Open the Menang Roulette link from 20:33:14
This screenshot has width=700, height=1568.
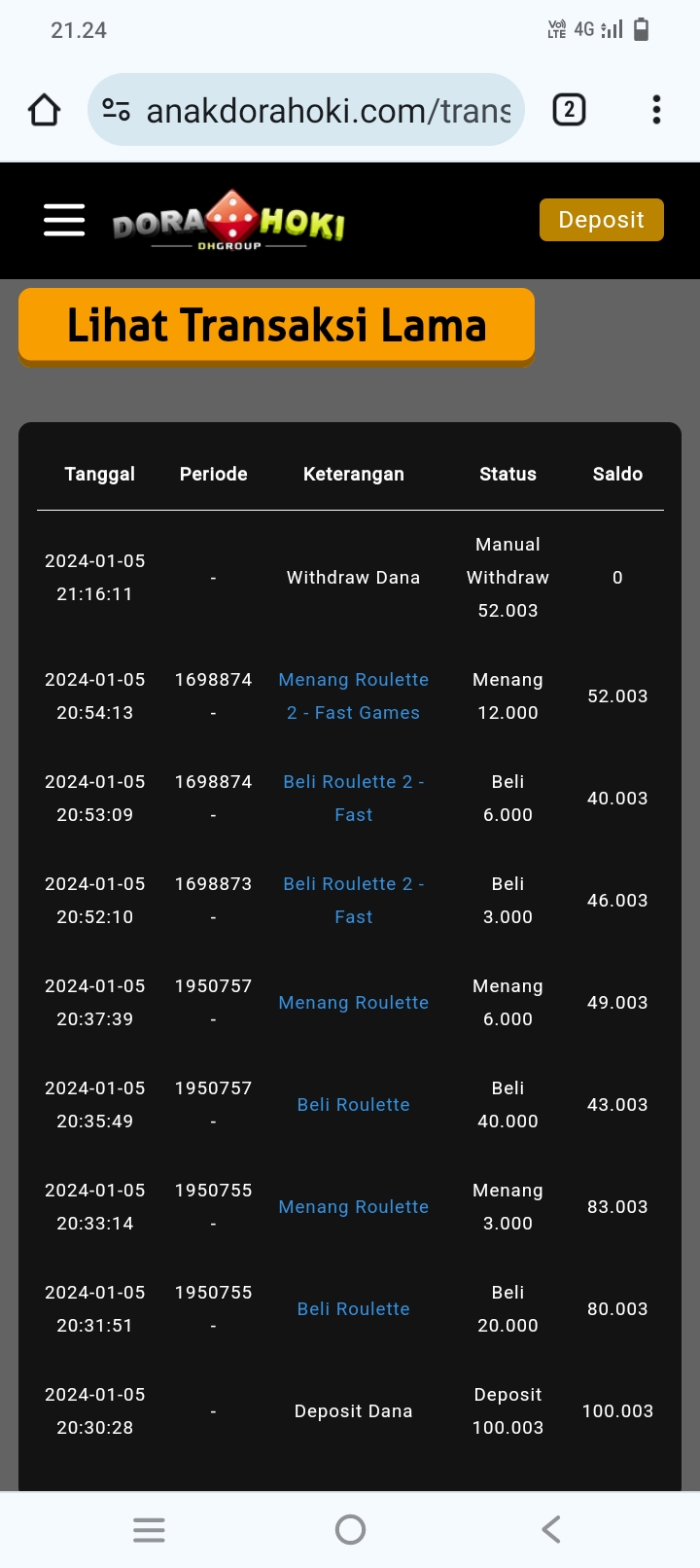point(354,1207)
